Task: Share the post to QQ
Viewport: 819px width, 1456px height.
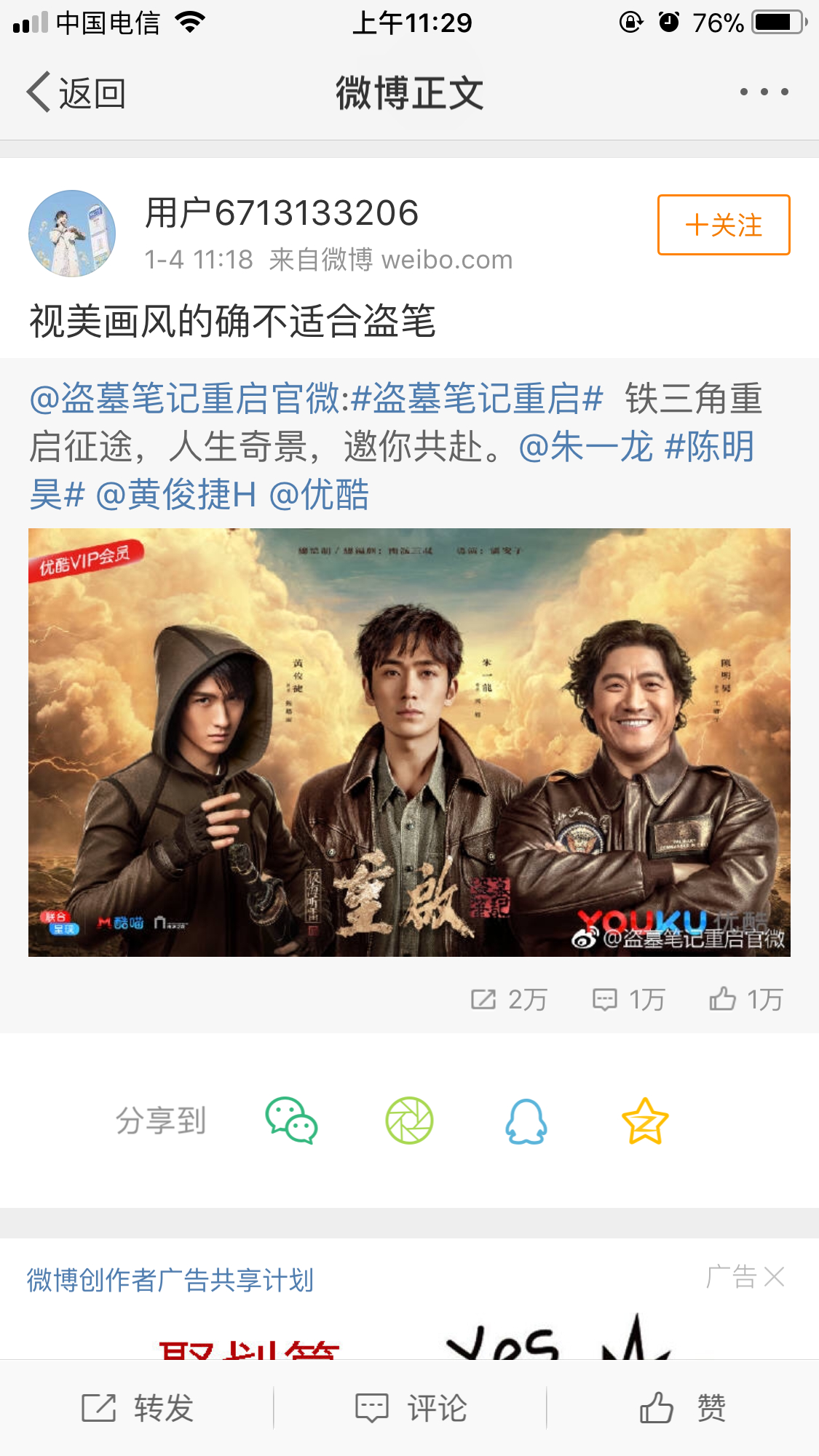Action: [526, 1121]
